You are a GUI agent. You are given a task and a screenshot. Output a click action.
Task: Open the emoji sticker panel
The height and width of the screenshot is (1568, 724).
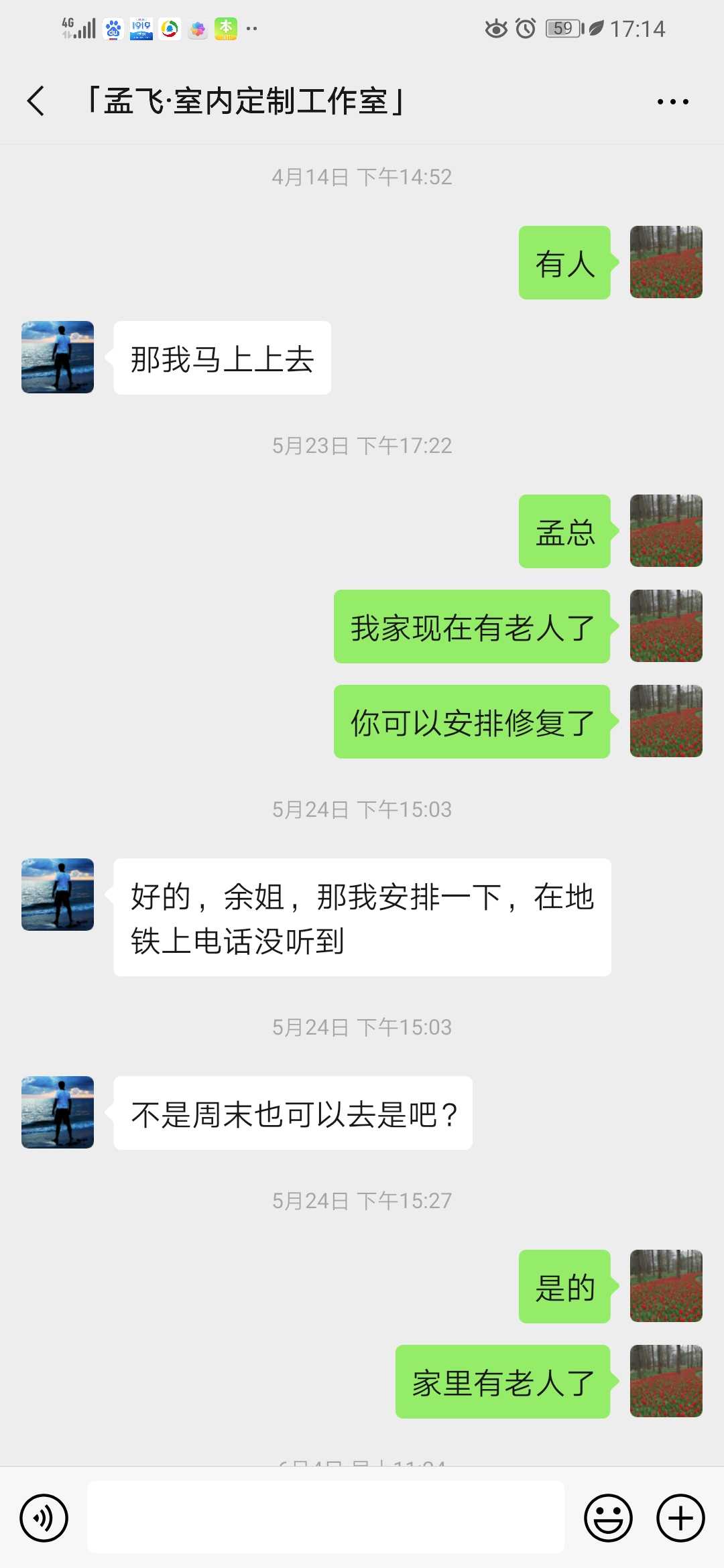coord(608,1518)
